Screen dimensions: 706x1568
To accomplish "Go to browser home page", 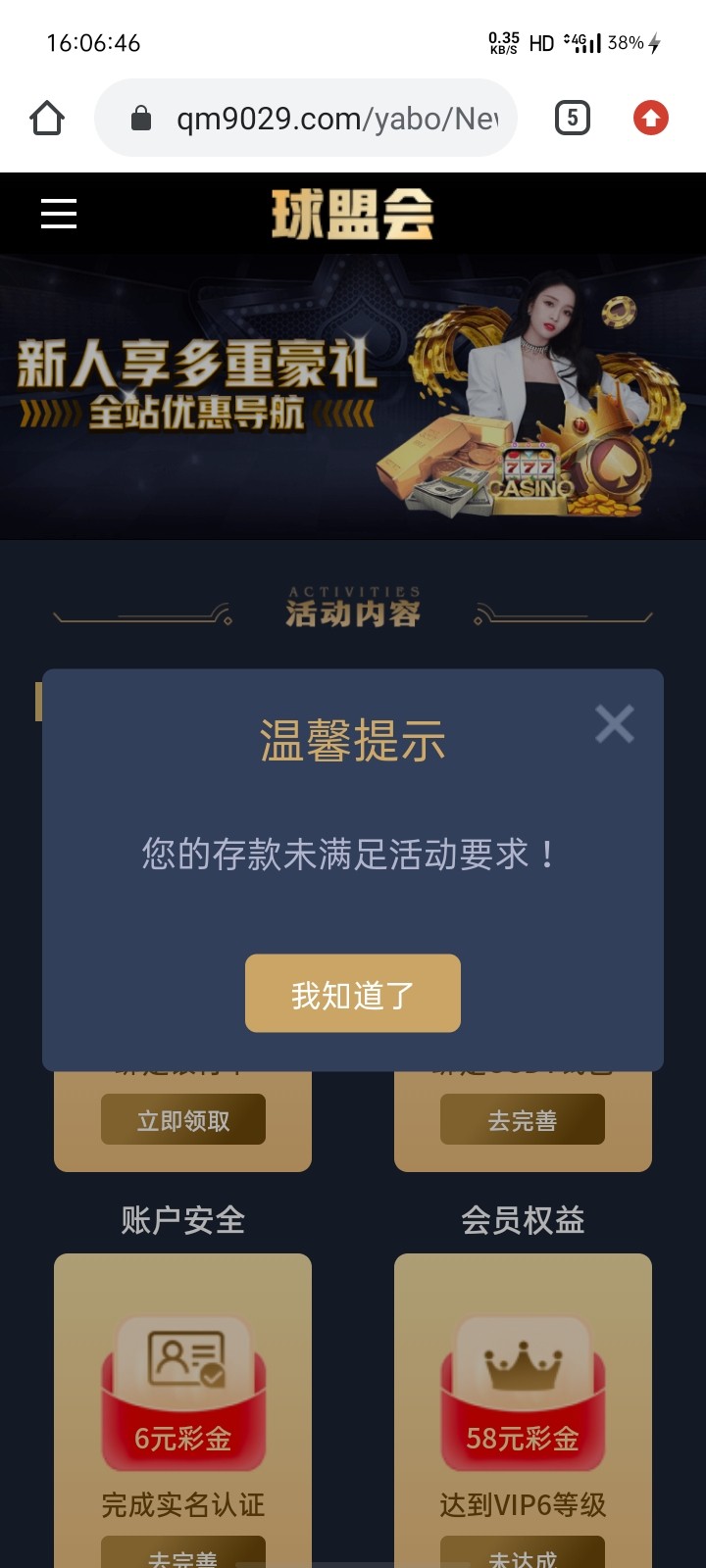I will coord(47,119).
